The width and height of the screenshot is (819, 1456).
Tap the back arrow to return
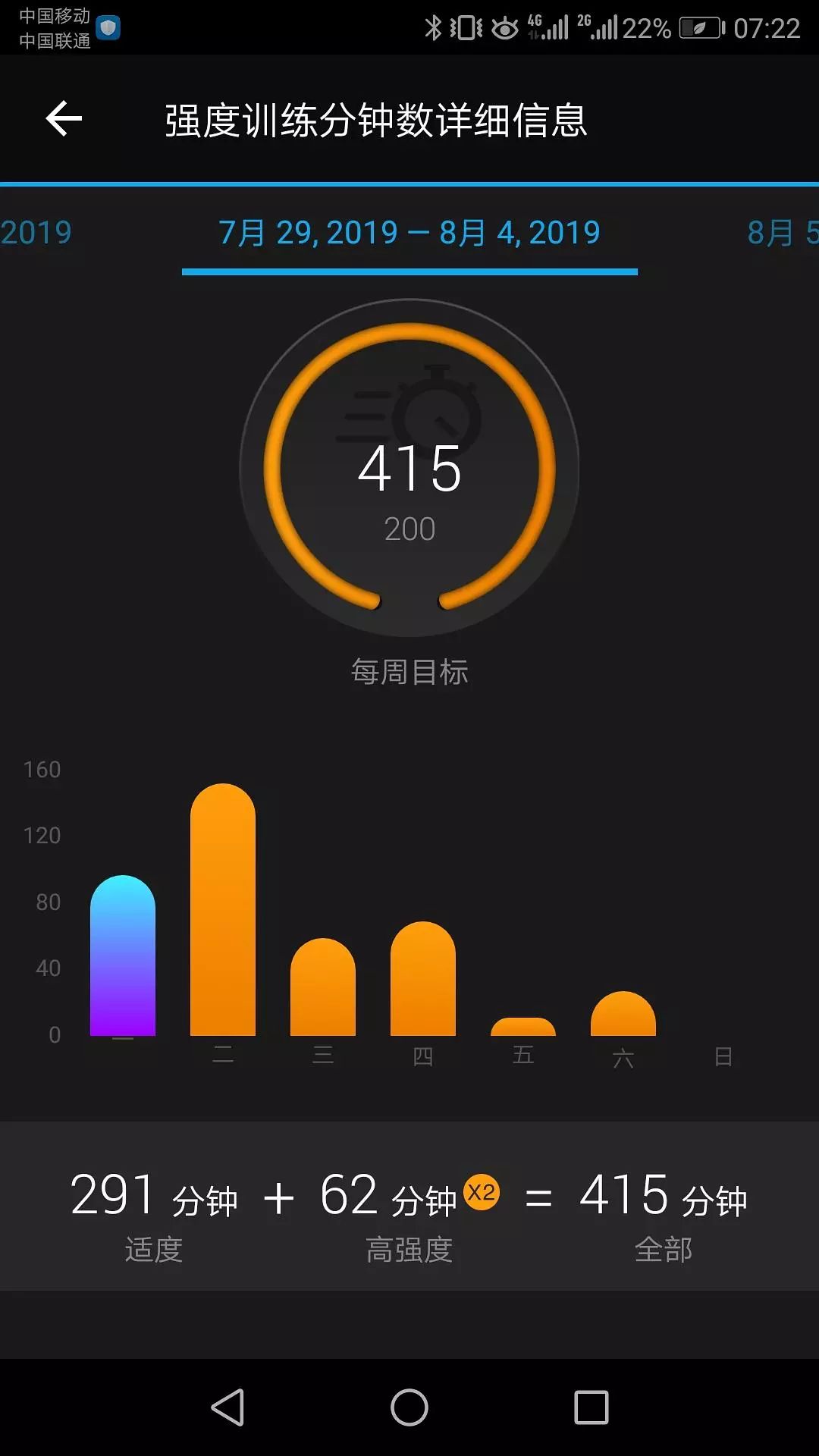64,118
